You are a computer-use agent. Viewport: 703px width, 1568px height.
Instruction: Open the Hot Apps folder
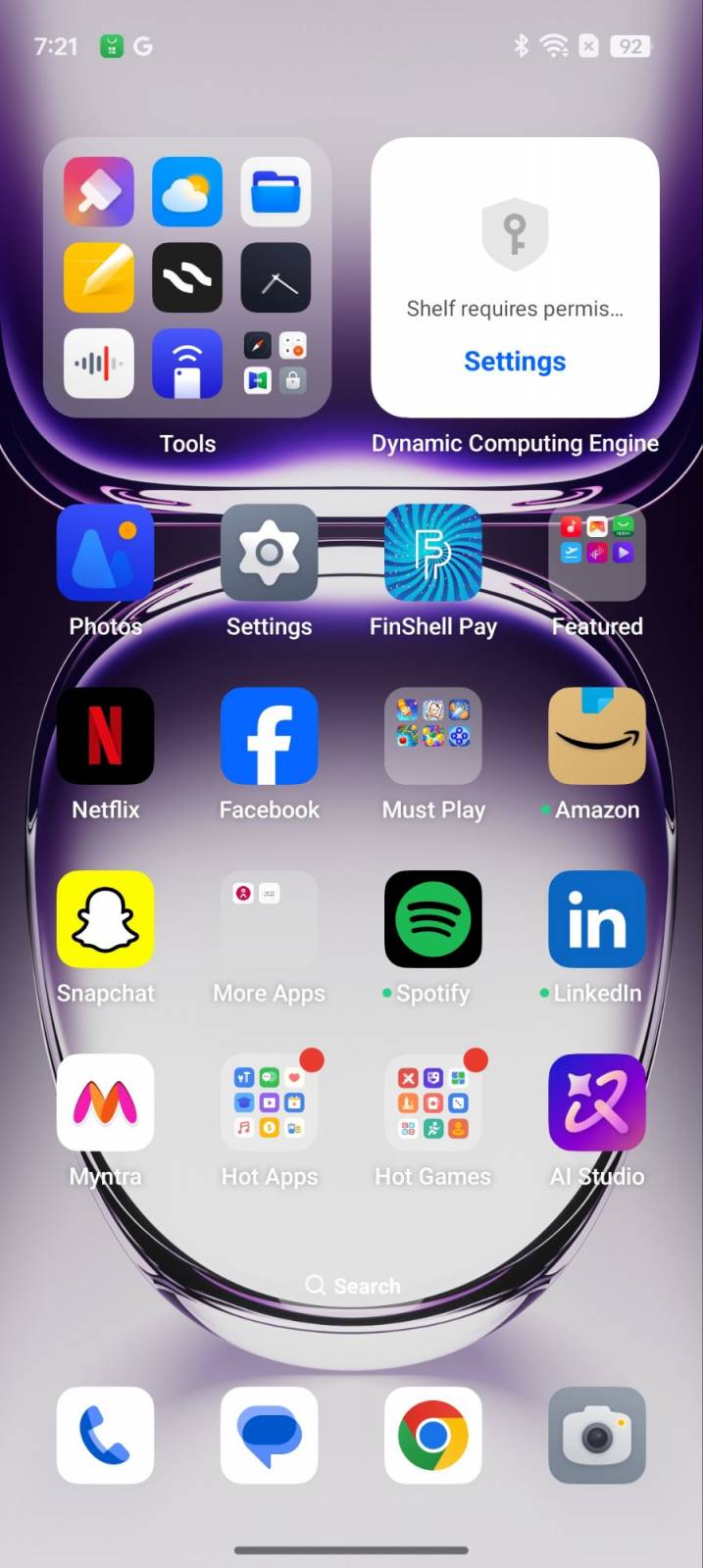coord(269,1102)
